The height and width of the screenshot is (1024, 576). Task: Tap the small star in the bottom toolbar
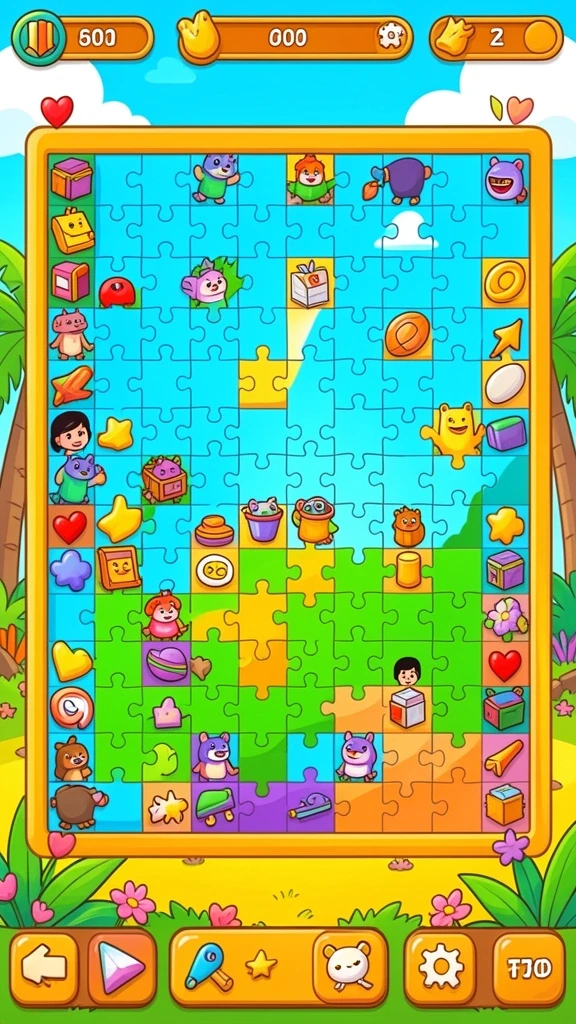(x=261, y=965)
